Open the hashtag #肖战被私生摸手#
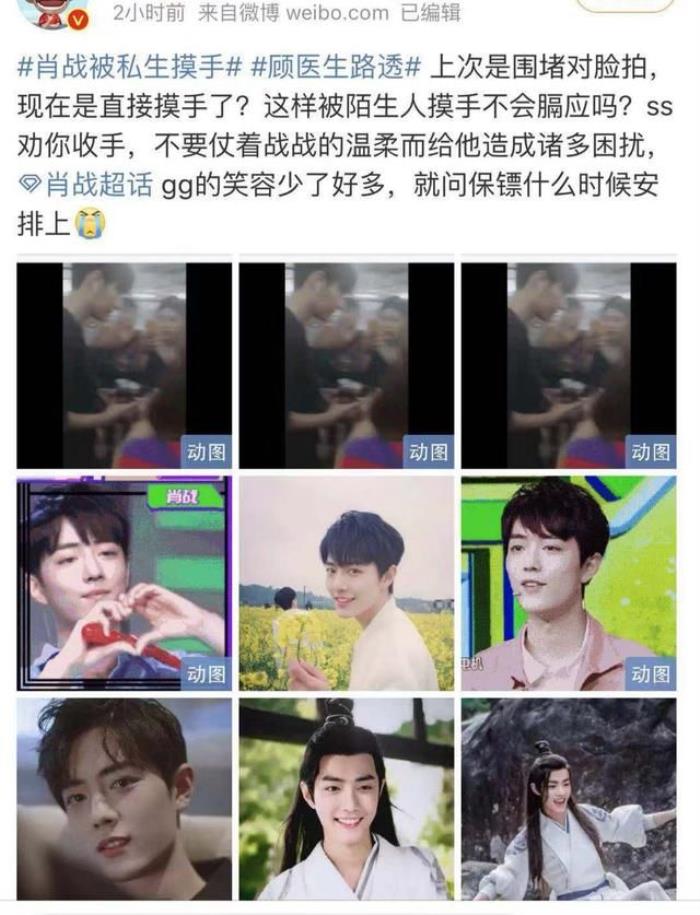The image size is (700, 915). [x=130, y=68]
